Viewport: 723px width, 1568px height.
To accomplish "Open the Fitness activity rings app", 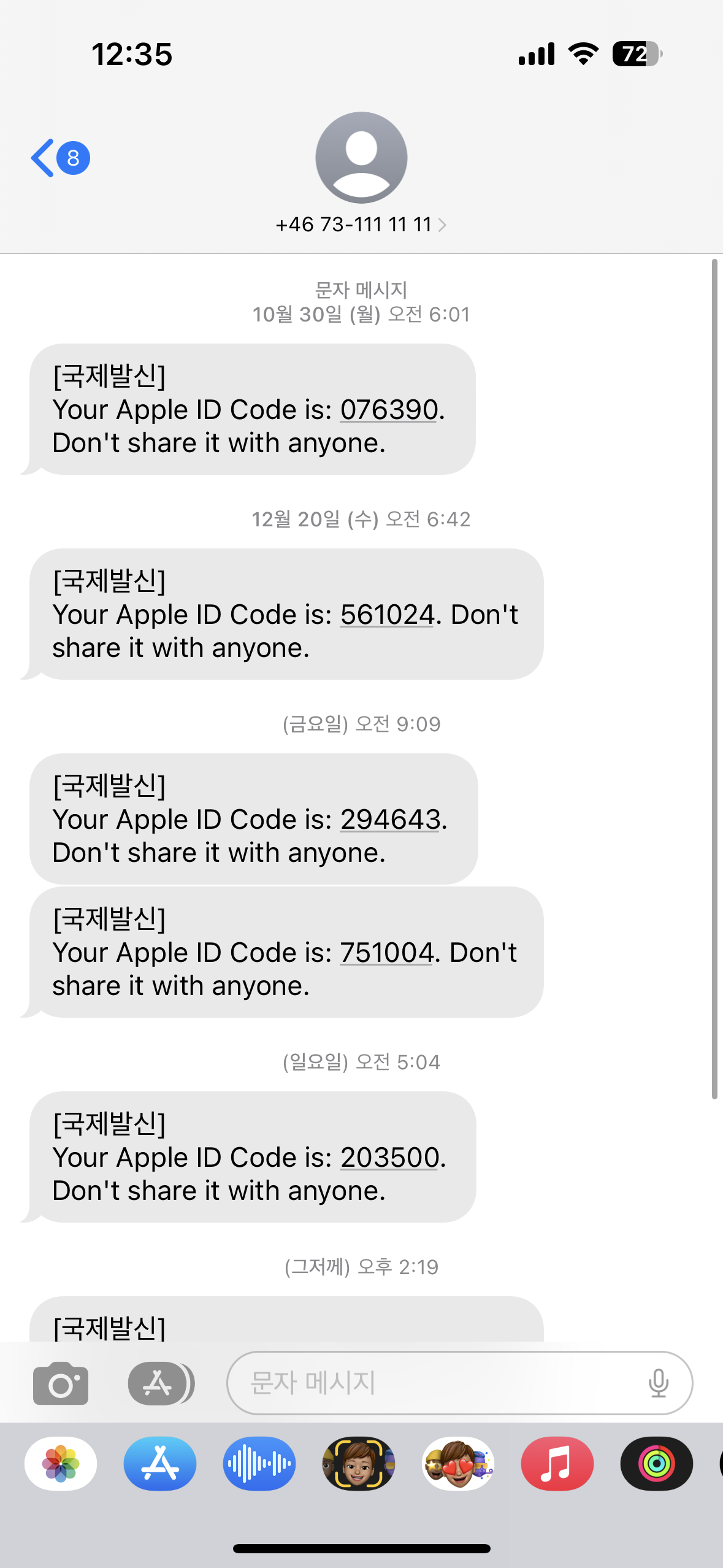I will (657, 1464).
